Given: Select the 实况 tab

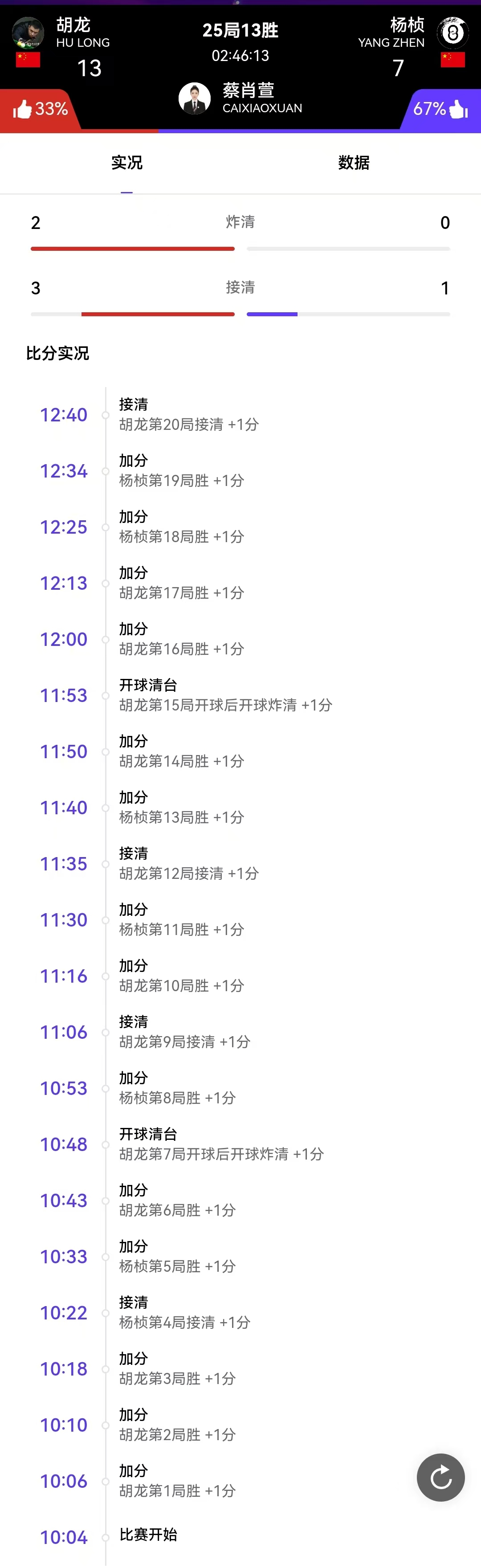Looking at the screenshot, I should click(x=126, y=163).
